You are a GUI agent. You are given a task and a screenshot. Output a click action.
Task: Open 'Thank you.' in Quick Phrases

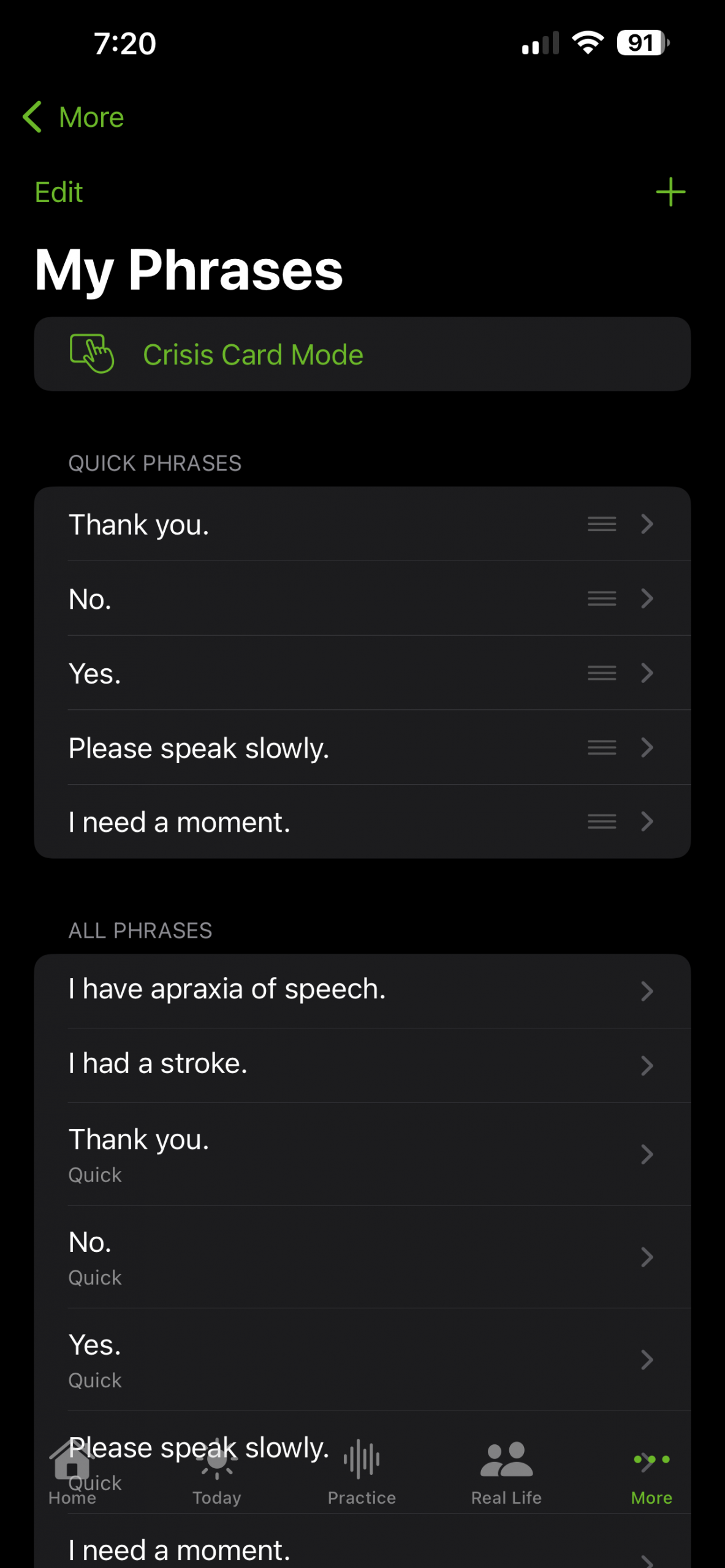click(306, 524)
